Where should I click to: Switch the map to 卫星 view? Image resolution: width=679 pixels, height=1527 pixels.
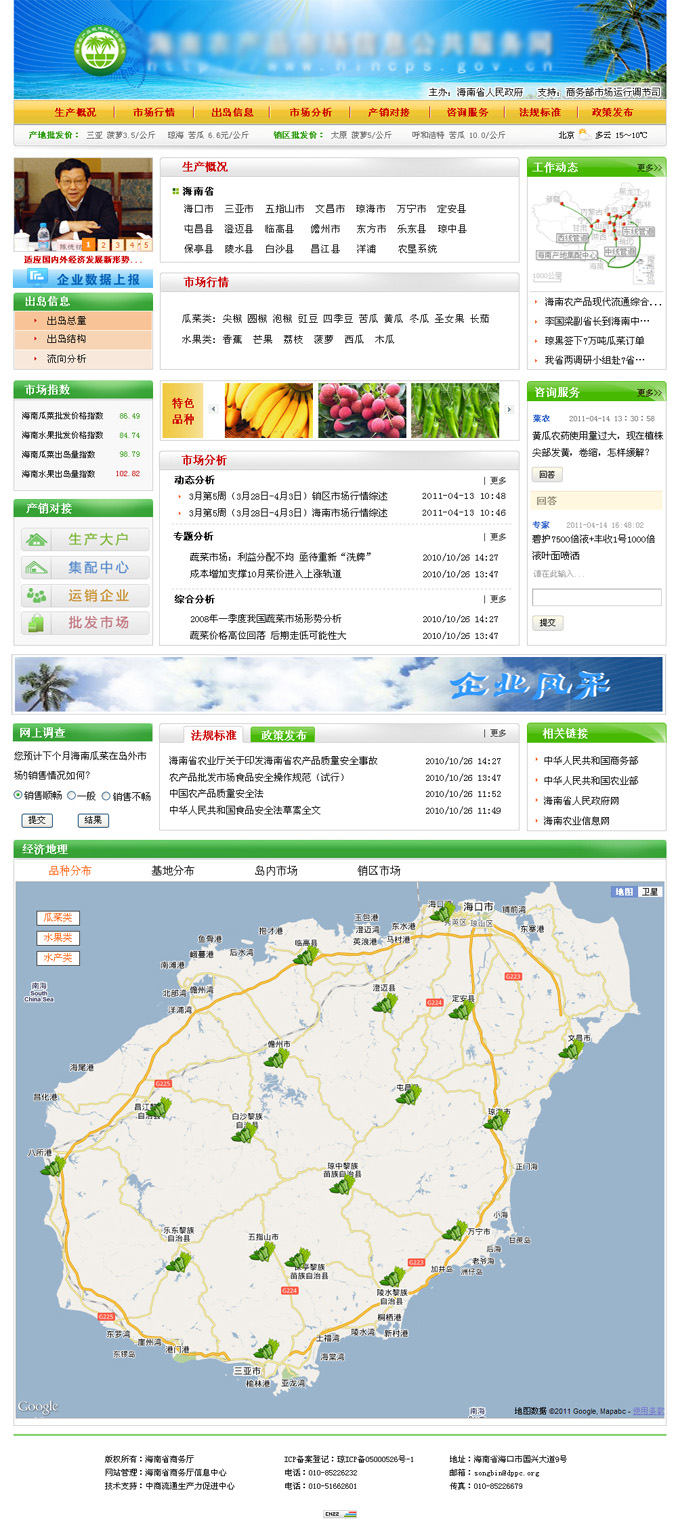point(650,891)
